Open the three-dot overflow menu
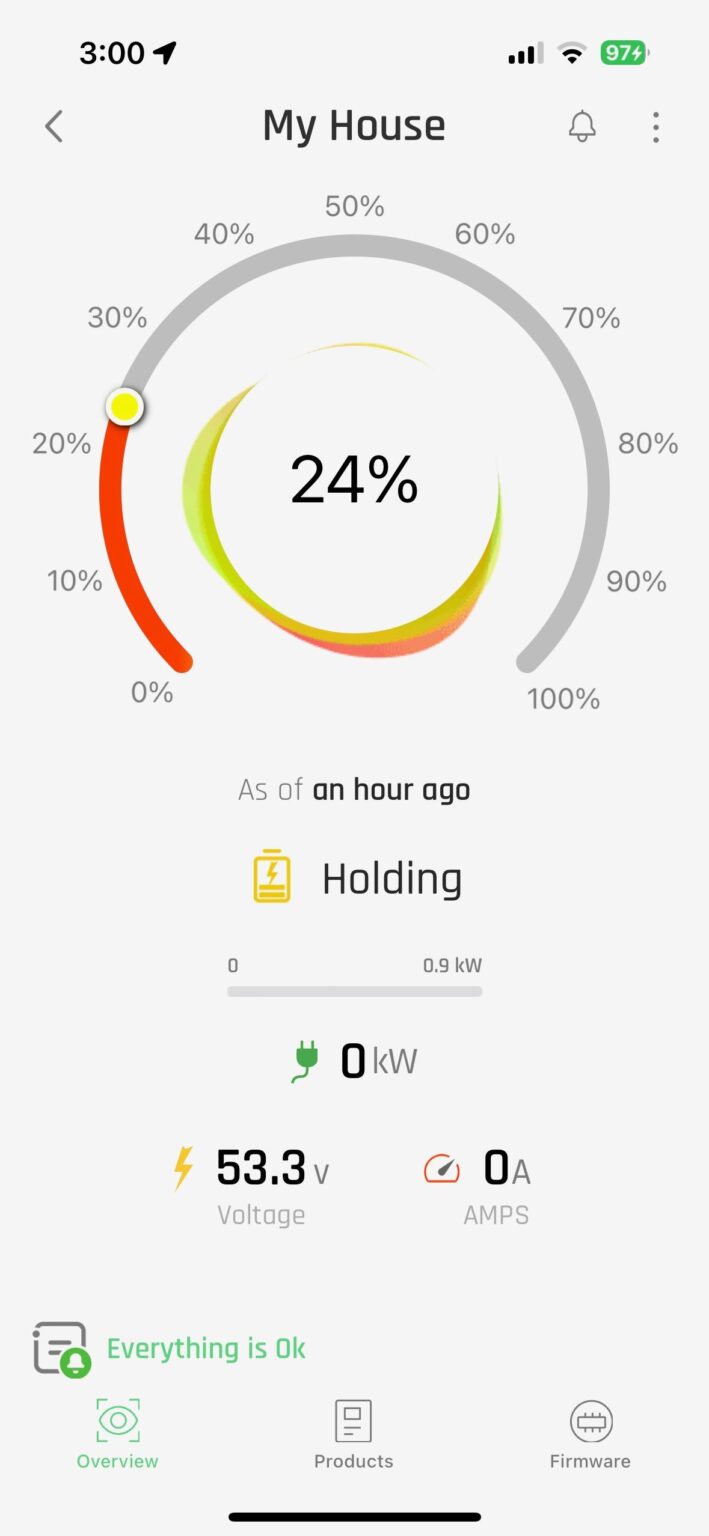The image size is (709, 1536). click(656, 127)
